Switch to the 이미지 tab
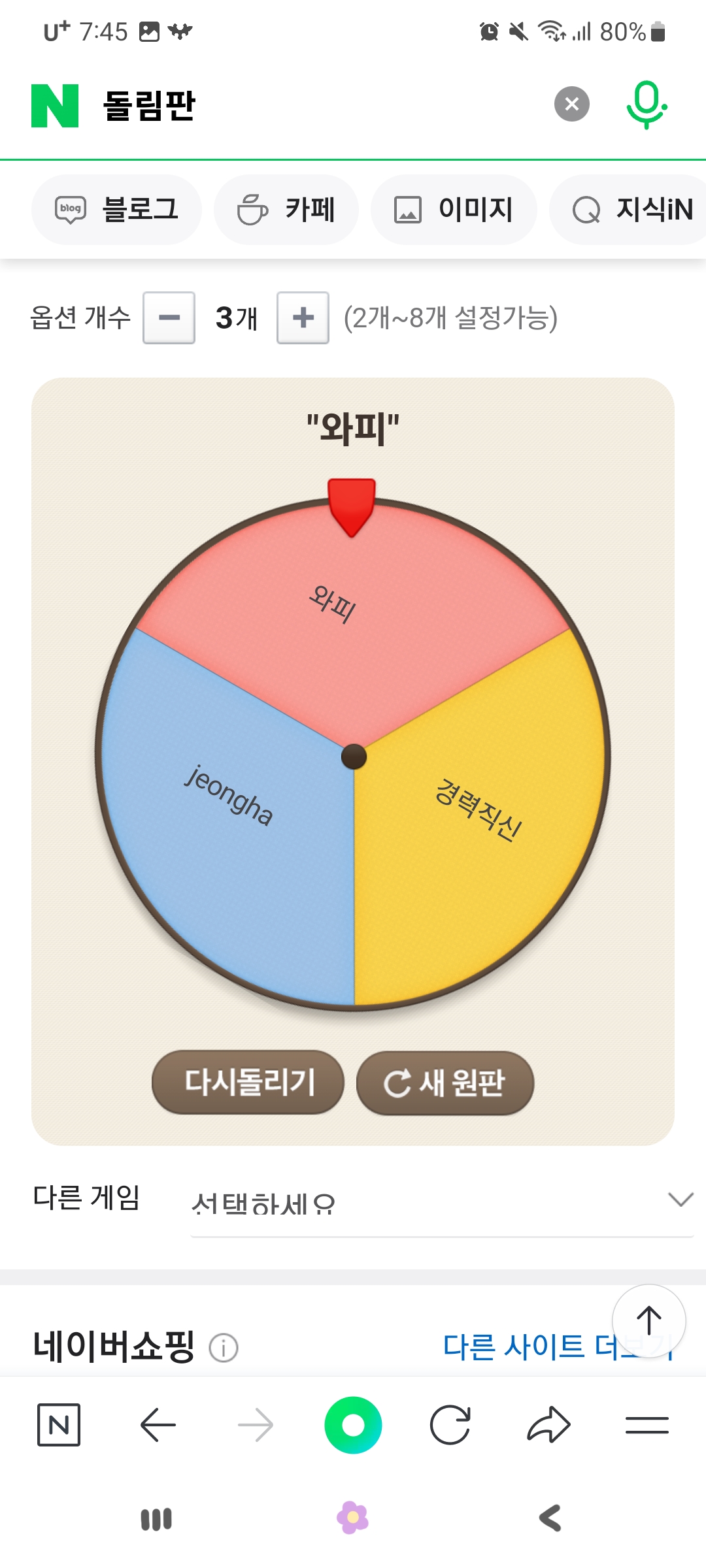706x1568 pixels. (454, 210)
